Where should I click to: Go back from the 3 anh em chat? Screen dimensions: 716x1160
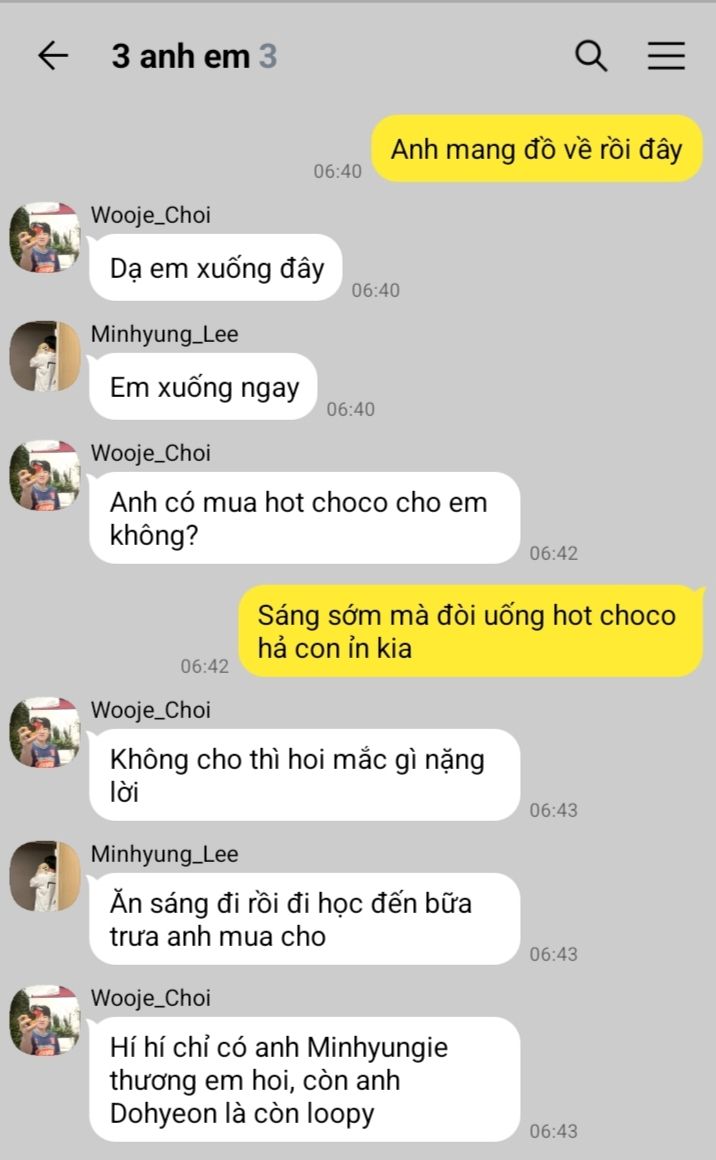(52, 56)
